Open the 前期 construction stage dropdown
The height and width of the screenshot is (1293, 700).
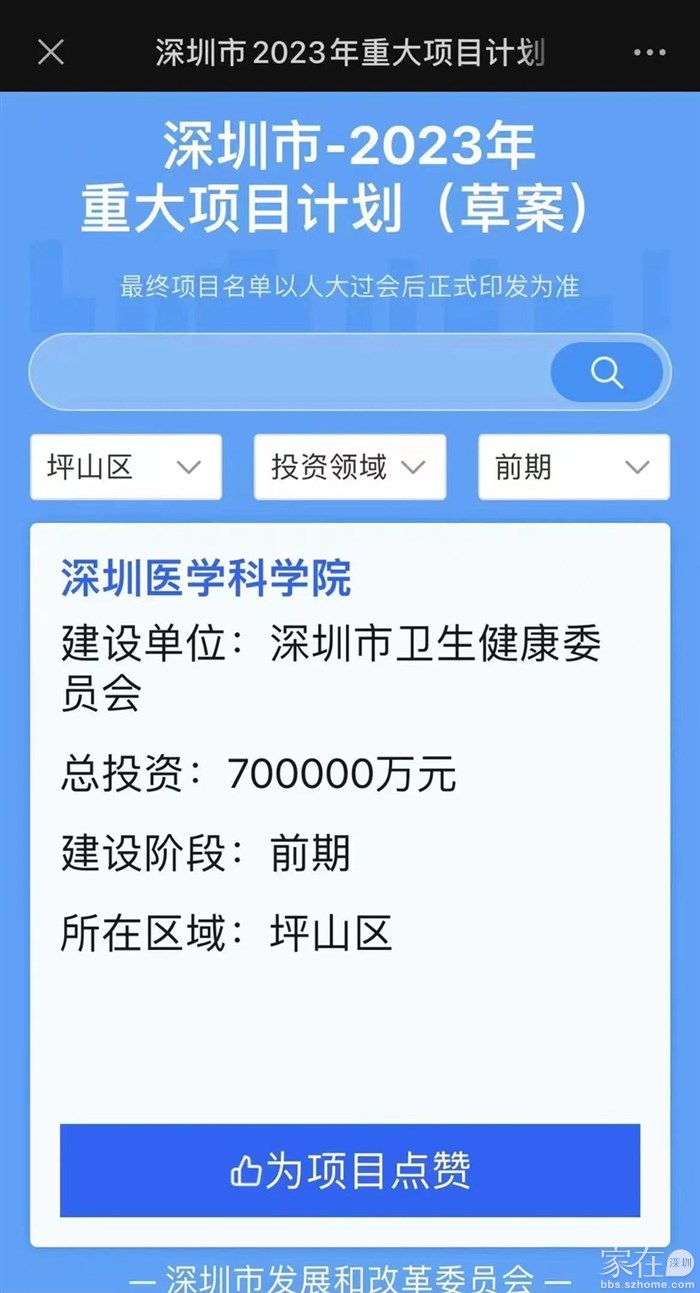pos(573,467)
